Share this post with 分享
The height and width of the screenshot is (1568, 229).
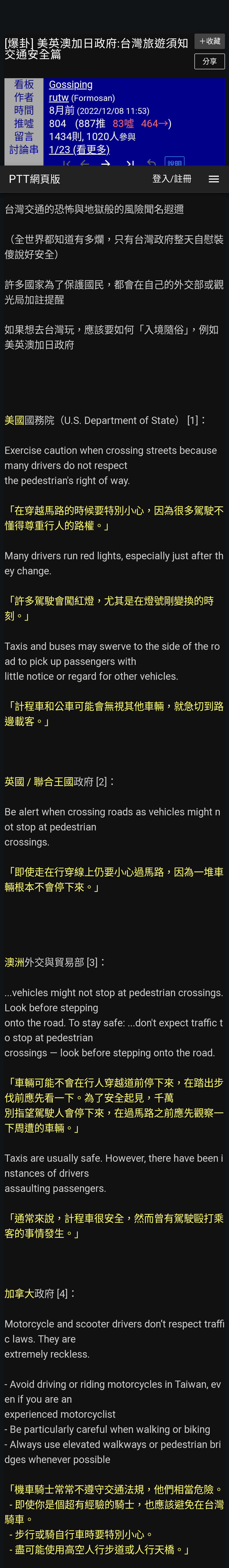tap(209, 61)
